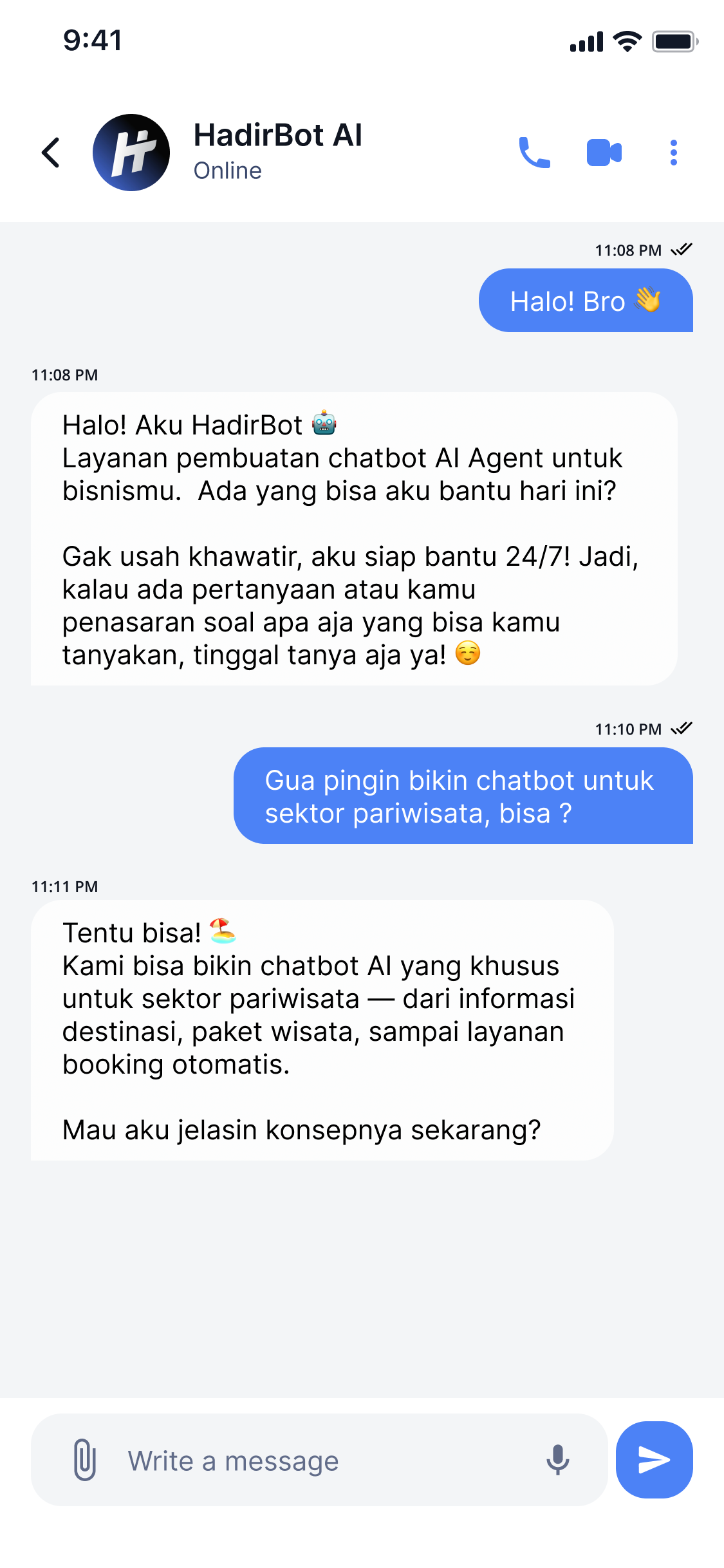This screenshot has width=724, height=1568.
Task: Send the message with the arrow button
Action: (654, 1460)
